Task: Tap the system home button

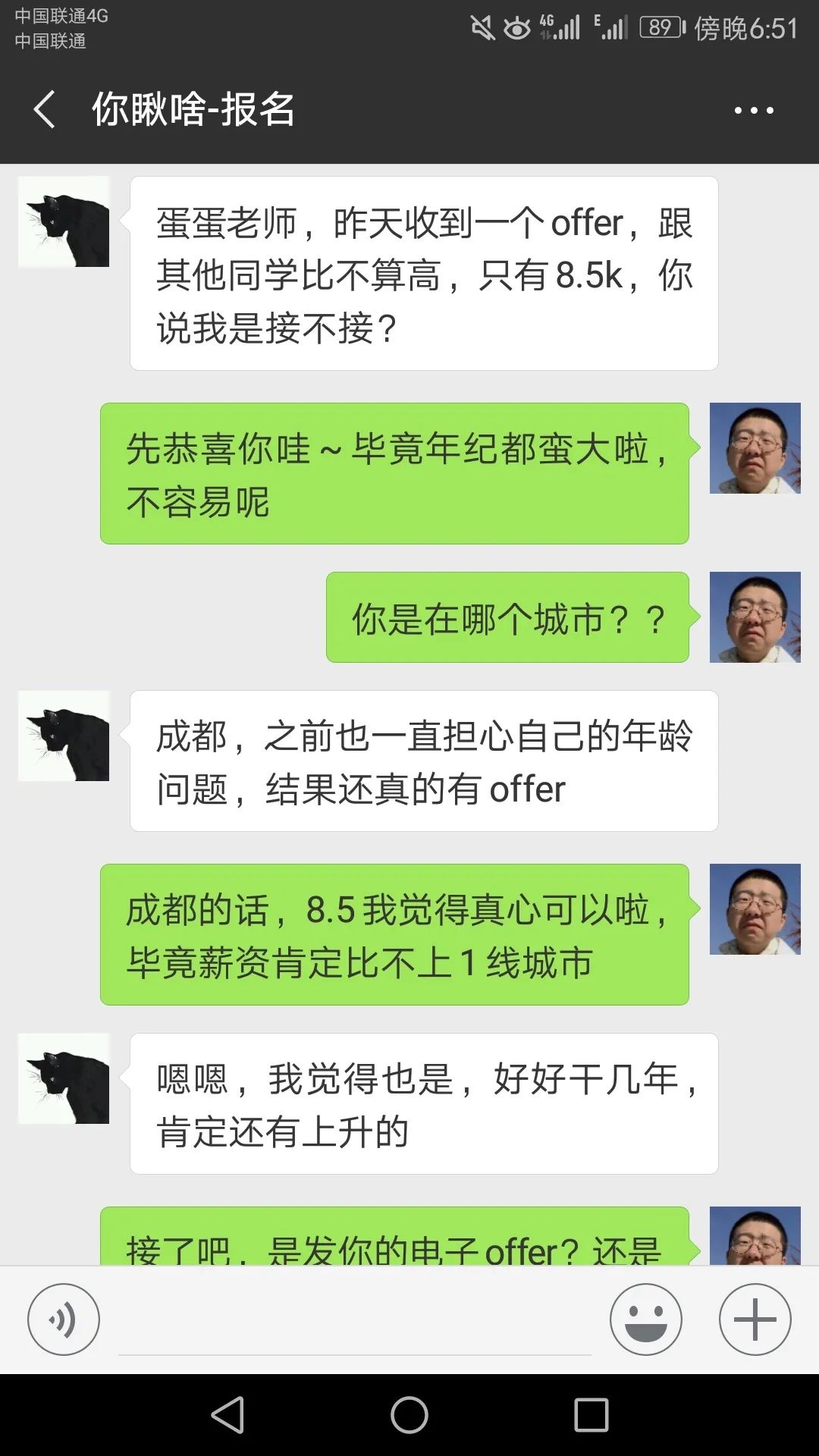Action: coord(409,1415)
